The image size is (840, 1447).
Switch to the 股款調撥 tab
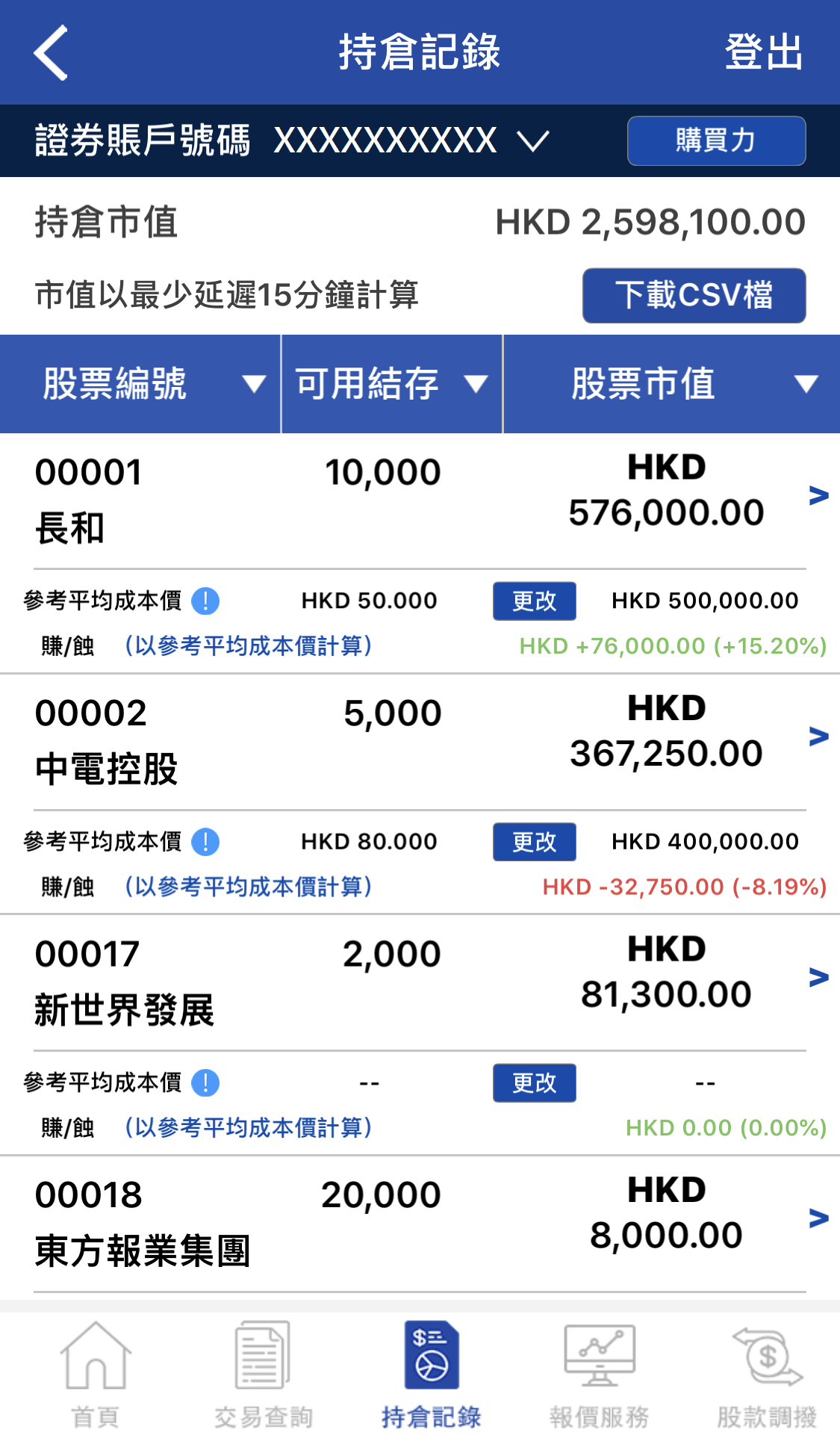point(767,1375)
